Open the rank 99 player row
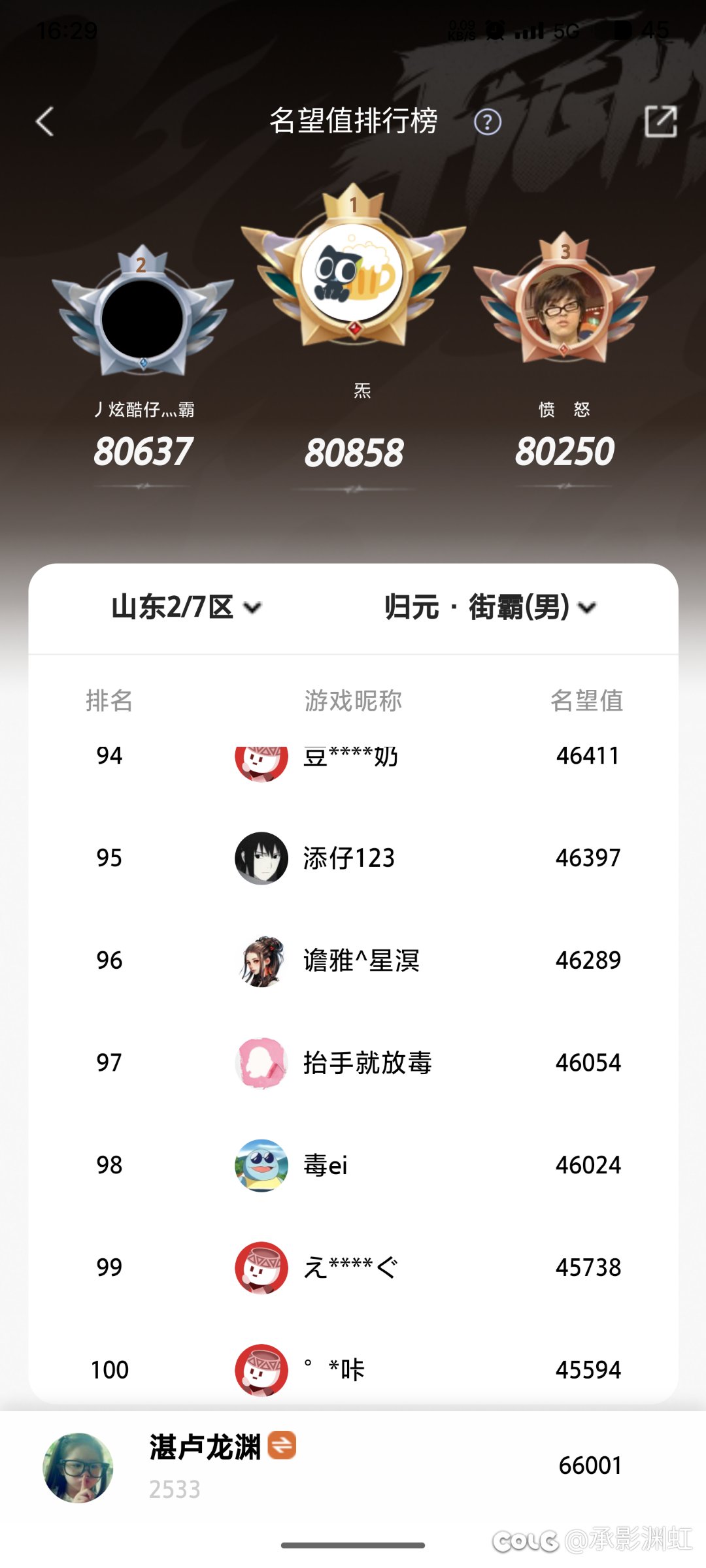 (x=353, y=1267)
